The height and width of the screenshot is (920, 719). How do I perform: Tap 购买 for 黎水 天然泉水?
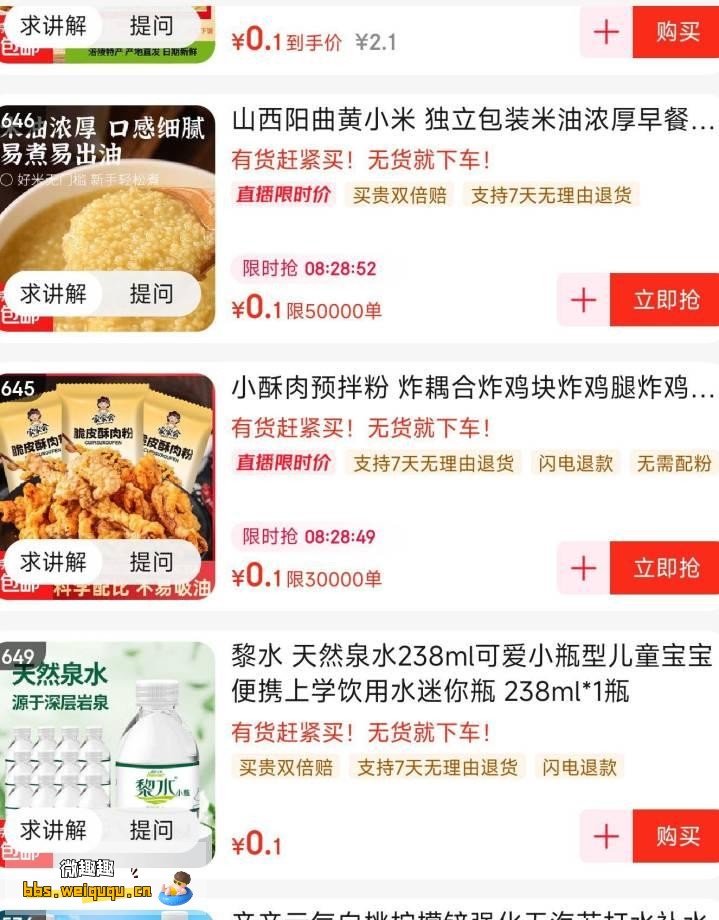(677, 836)
